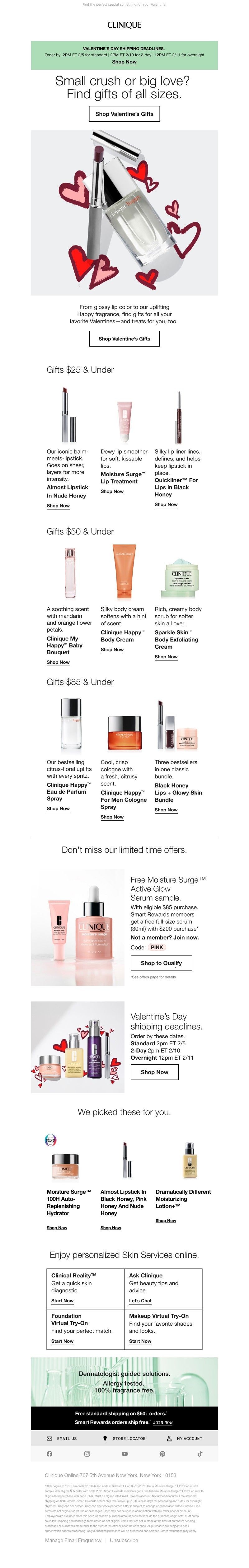Tap the Shop to Qualify button
The image size is (249, 1568).
161,963
